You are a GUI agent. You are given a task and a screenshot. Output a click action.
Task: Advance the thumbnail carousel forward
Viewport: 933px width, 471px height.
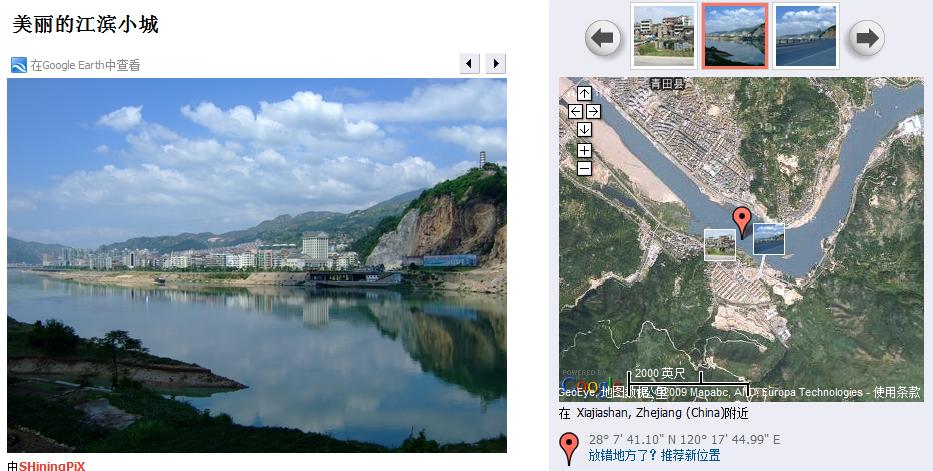[866, 38]
